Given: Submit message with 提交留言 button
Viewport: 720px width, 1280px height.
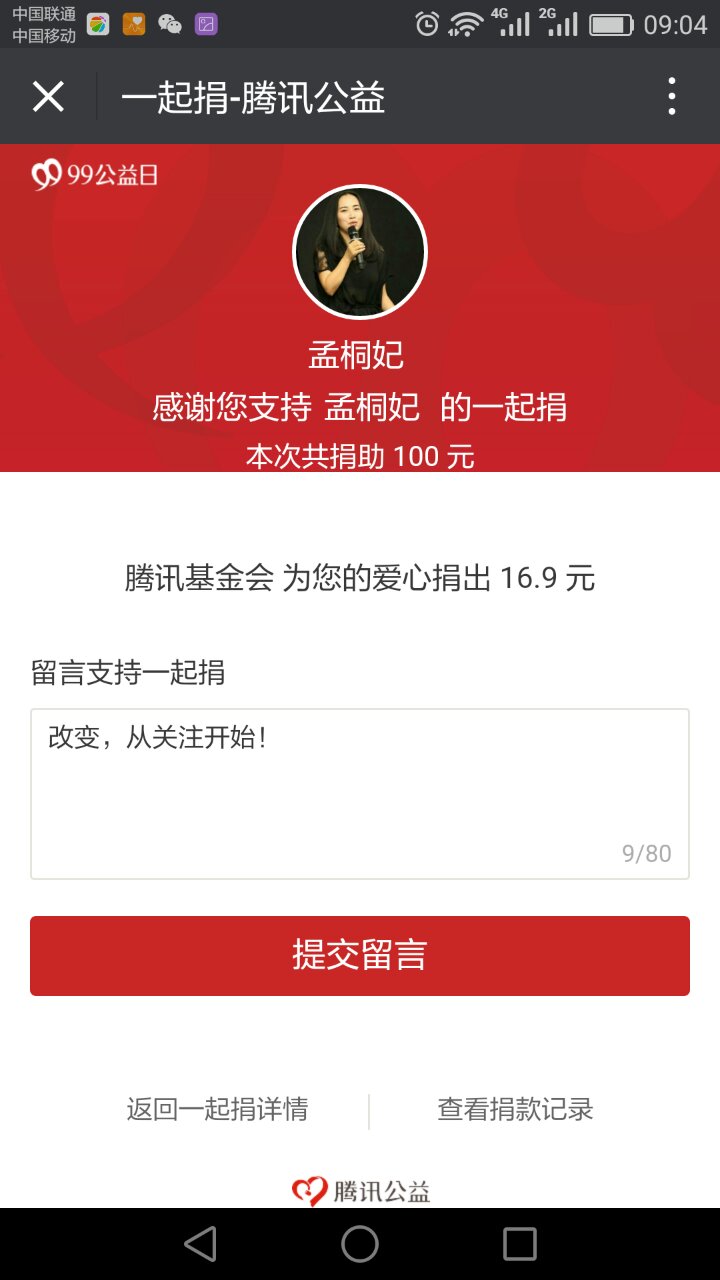Looking at the screenshot, I should [x=360, y=955].
